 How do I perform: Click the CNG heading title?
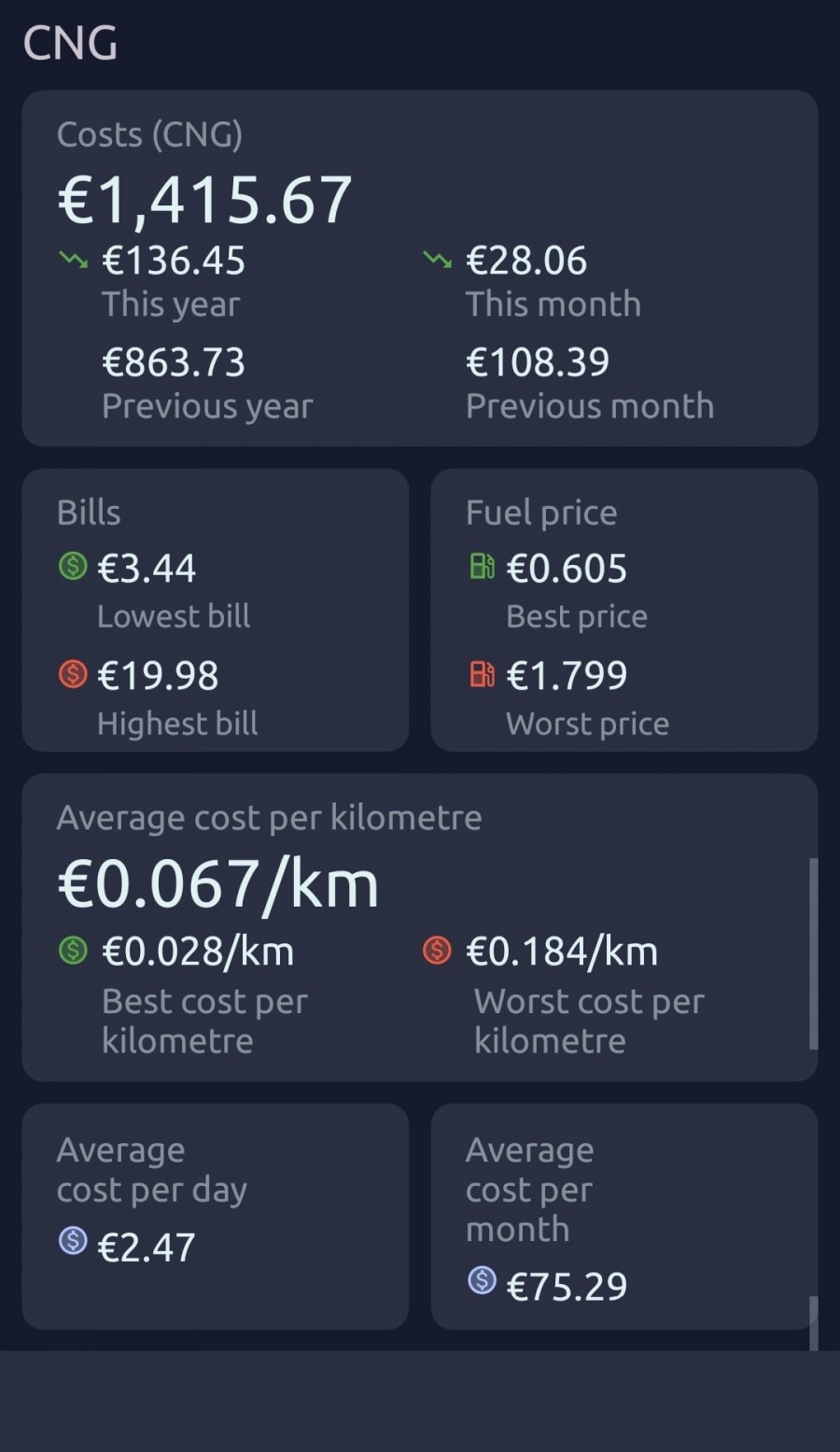point(71,43)
